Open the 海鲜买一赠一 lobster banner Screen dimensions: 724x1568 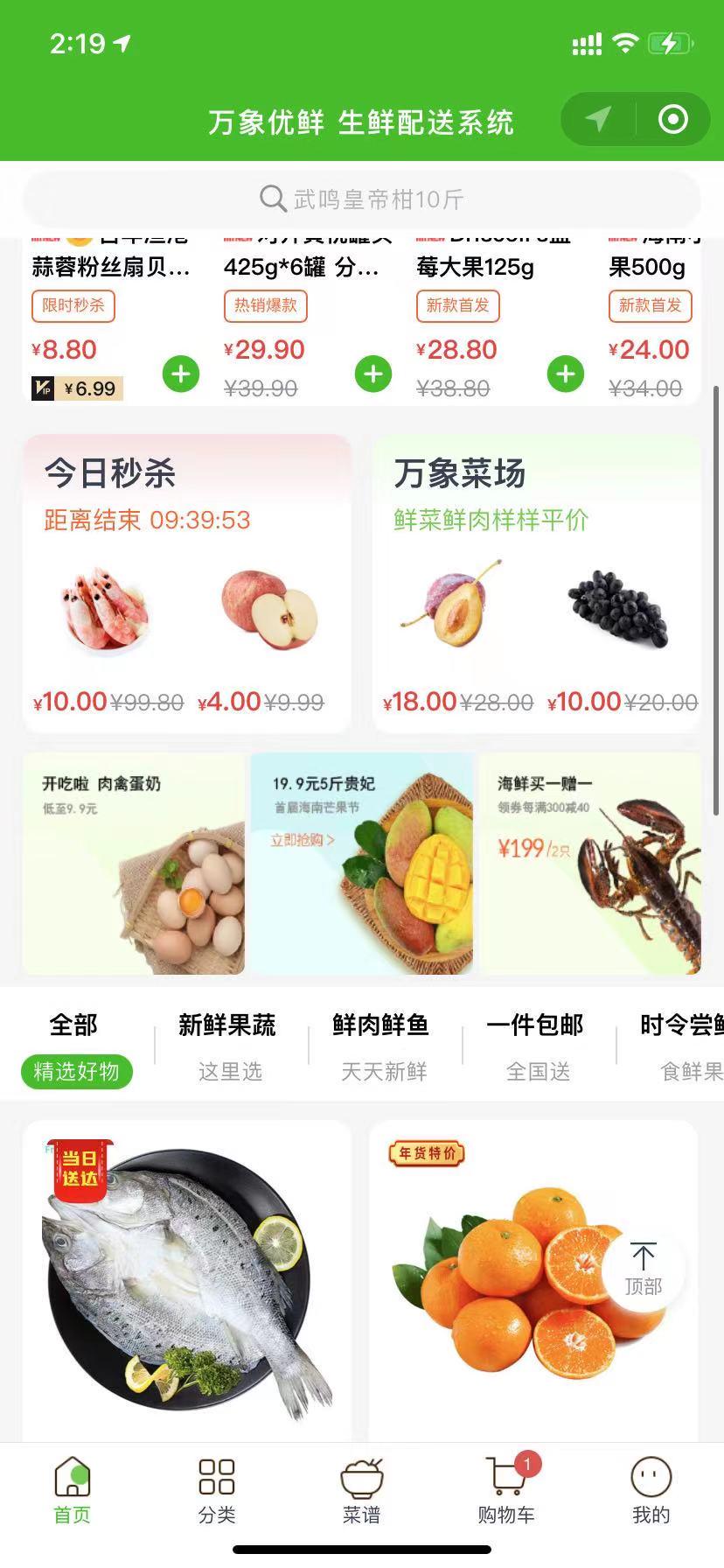tap(590, 864)
